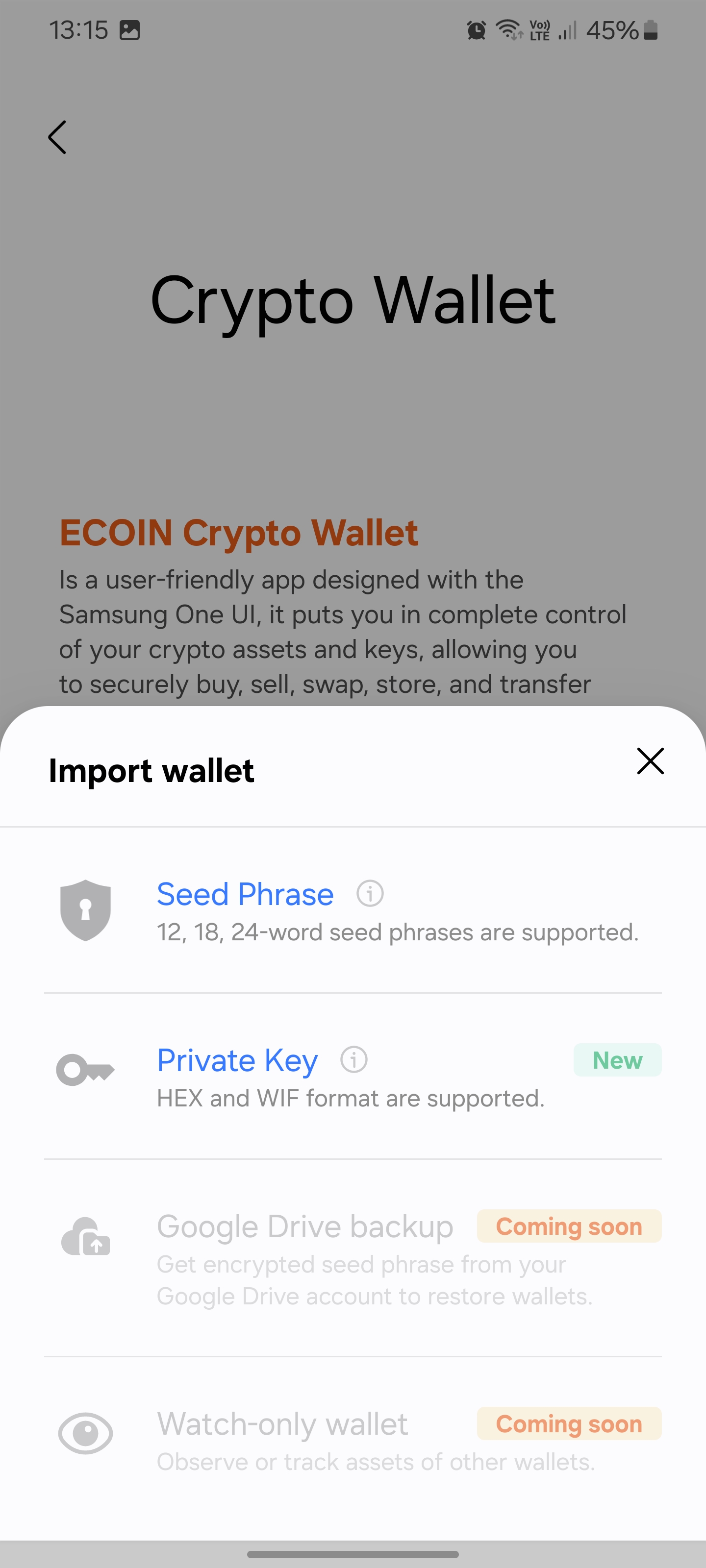The width and height of the screenshot is (706, 1568).
Task: Choose Seed Phrase import option
Action: 245,894
